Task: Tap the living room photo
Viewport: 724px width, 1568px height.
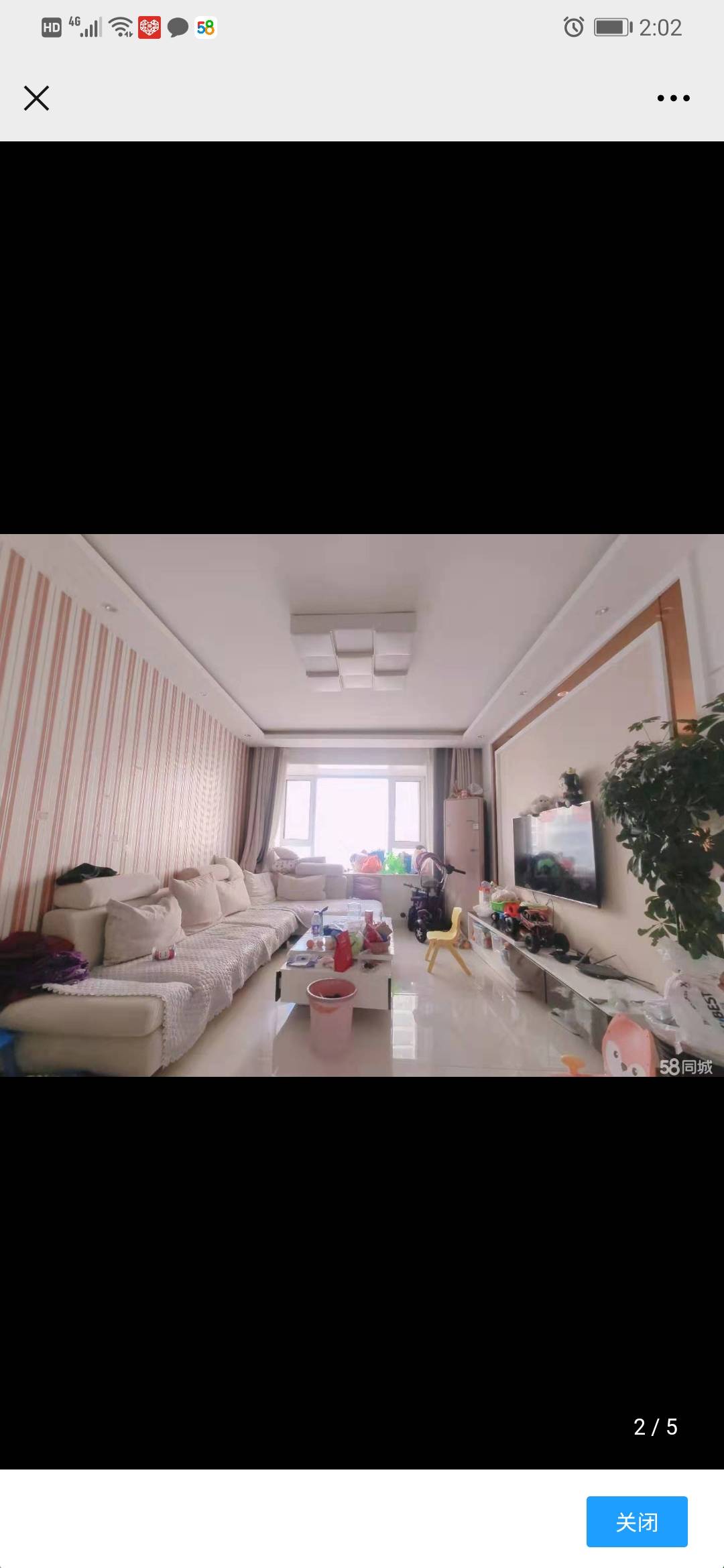Action: [x=362, y=804]
